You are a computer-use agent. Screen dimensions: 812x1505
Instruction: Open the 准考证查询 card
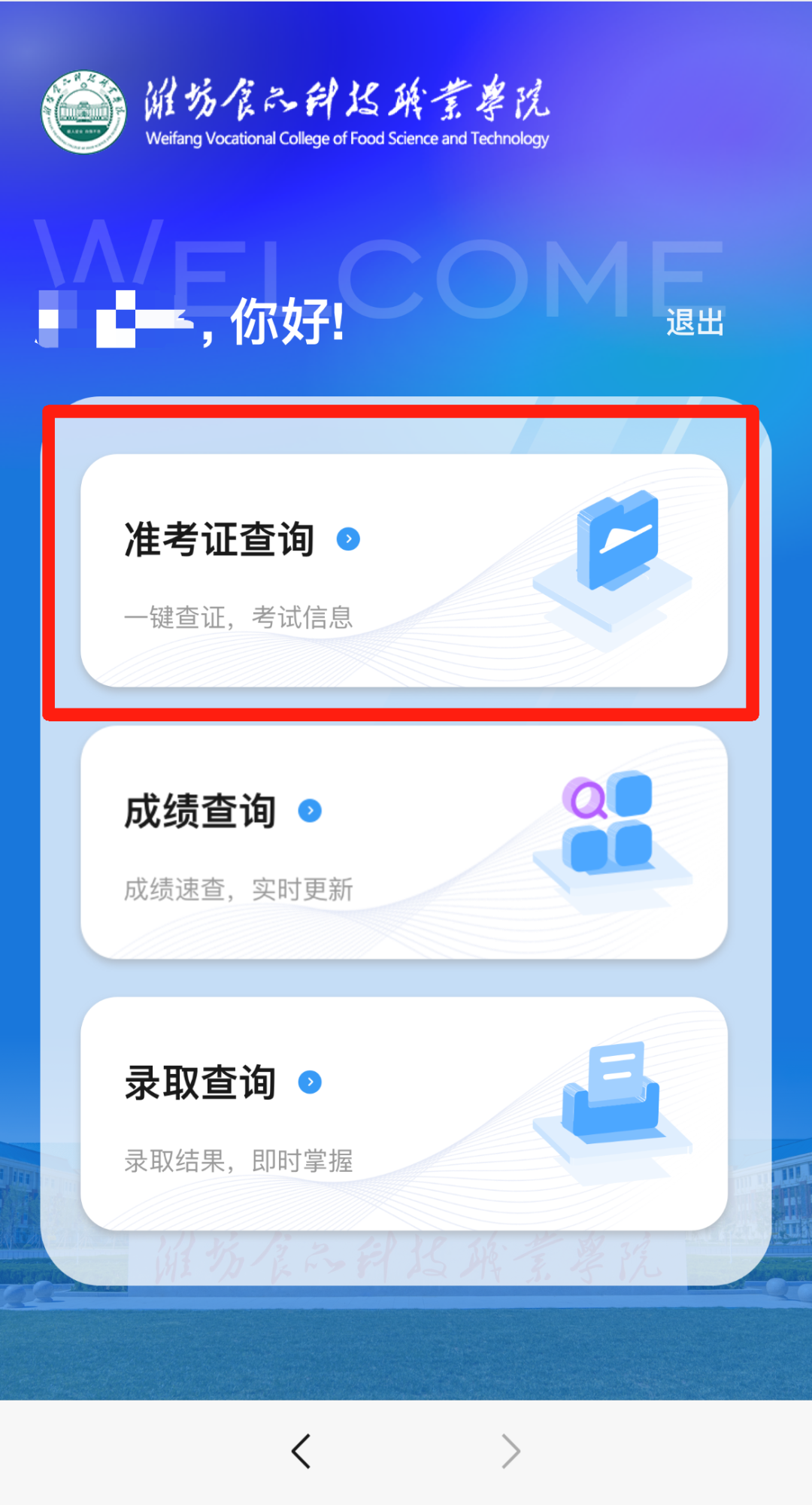coord(404,570)
